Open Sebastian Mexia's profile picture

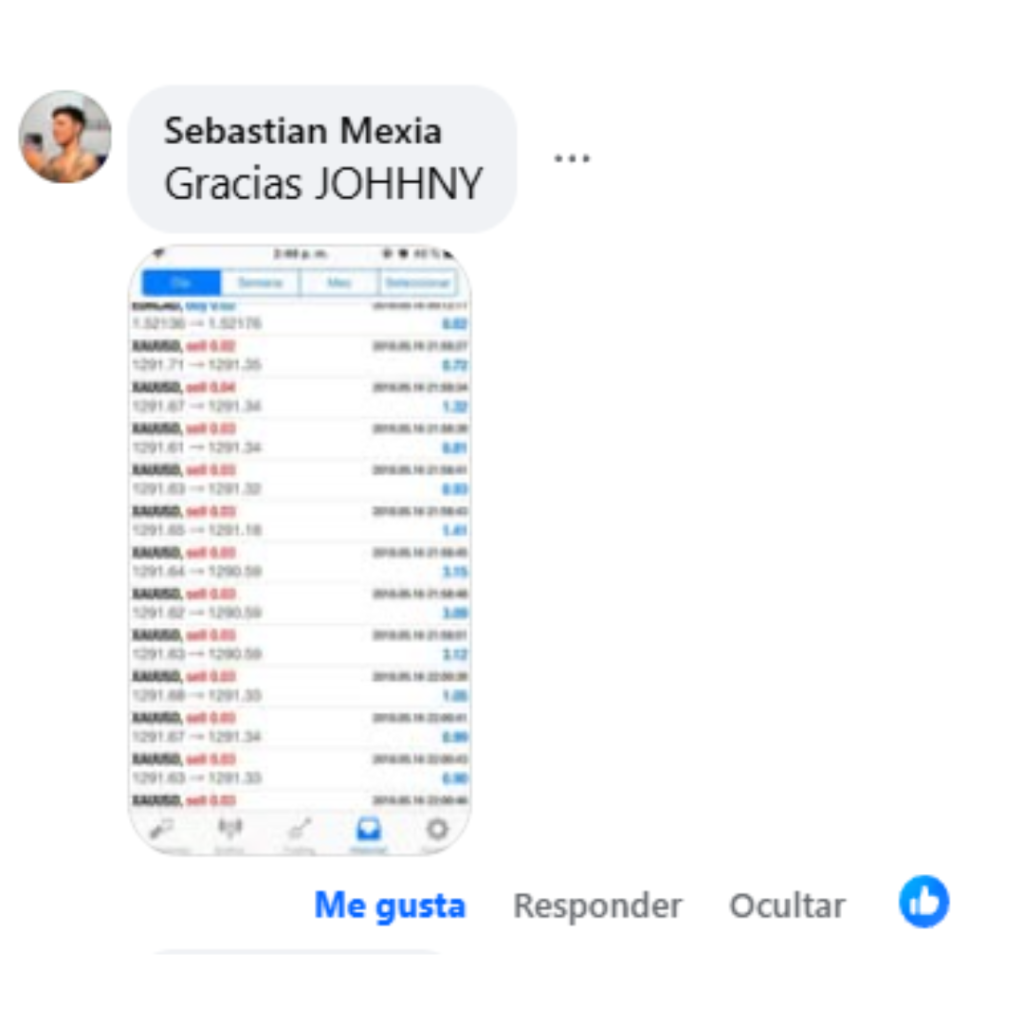(x=65, y=137)
